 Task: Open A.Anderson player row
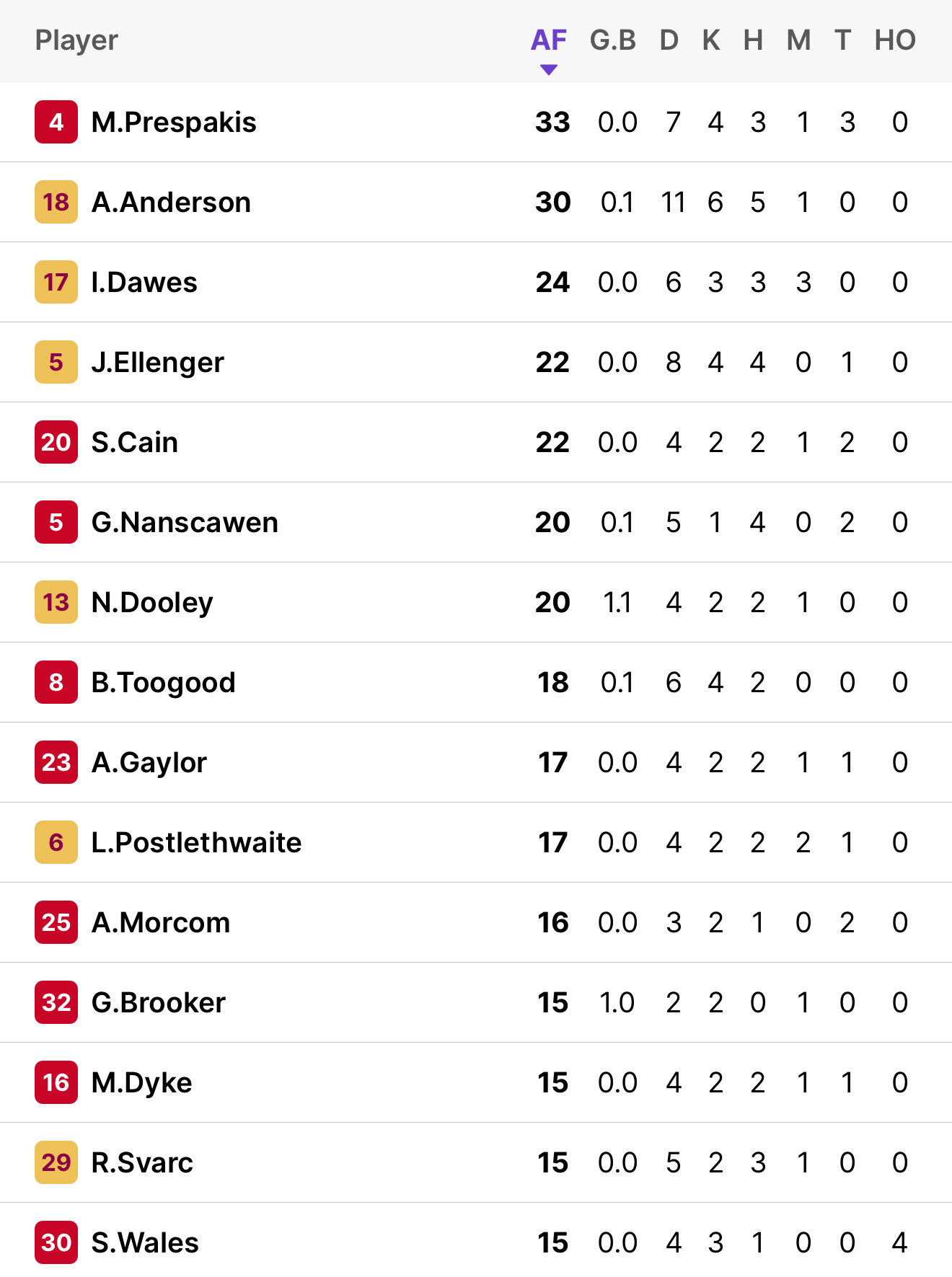(x=171, y=203)
